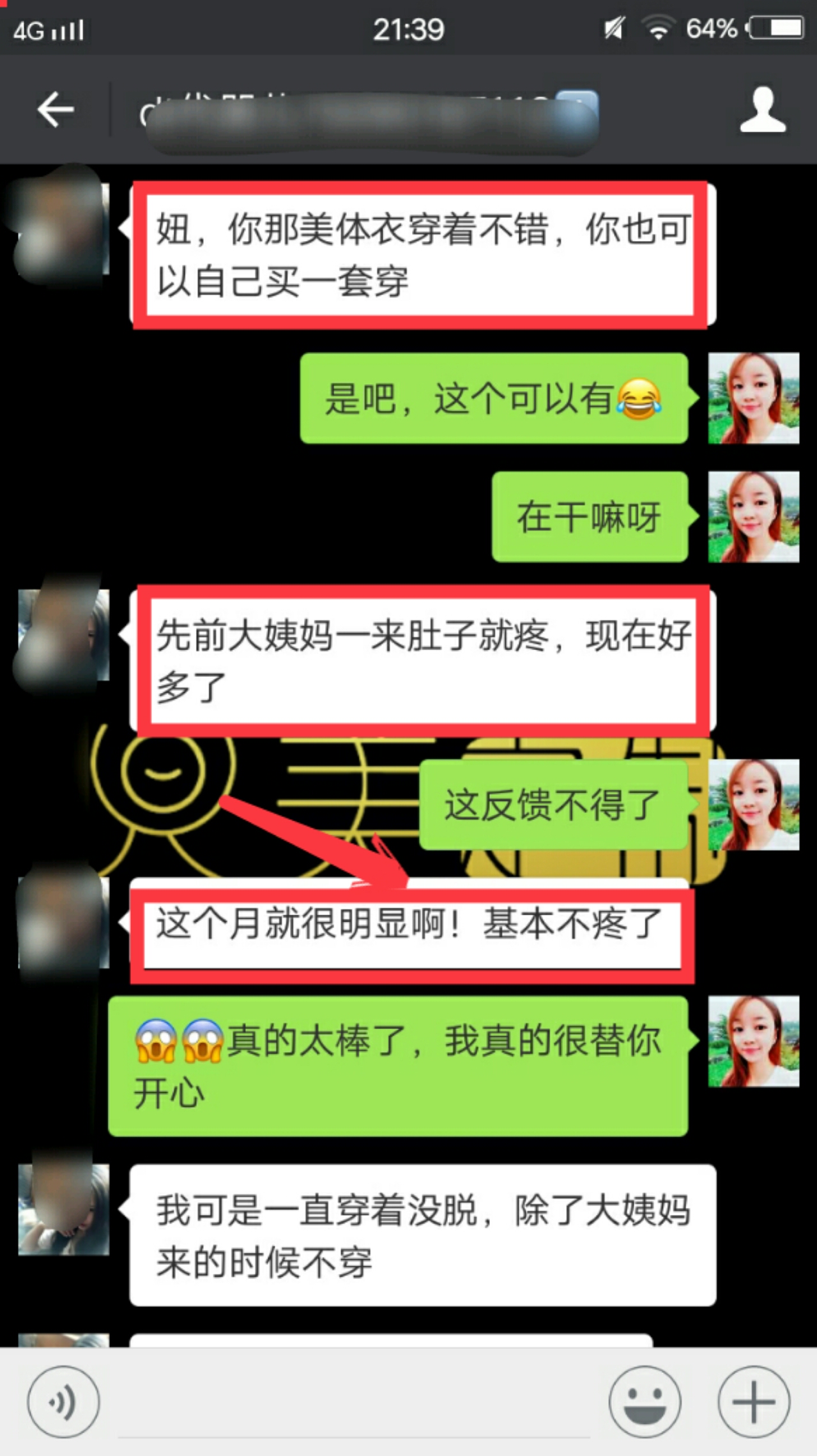The image size is (817, 1456).
Task: Open the emoji sticker panel
Action: coord(645,1402)
